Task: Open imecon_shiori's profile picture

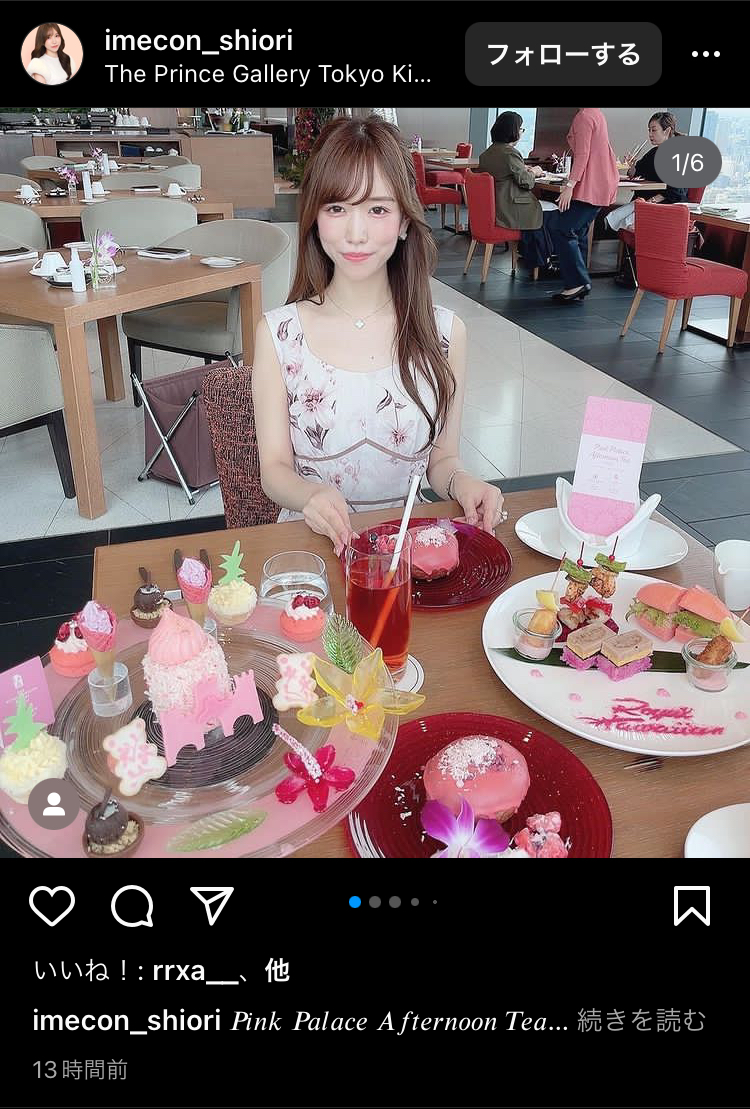Action: 51,54
